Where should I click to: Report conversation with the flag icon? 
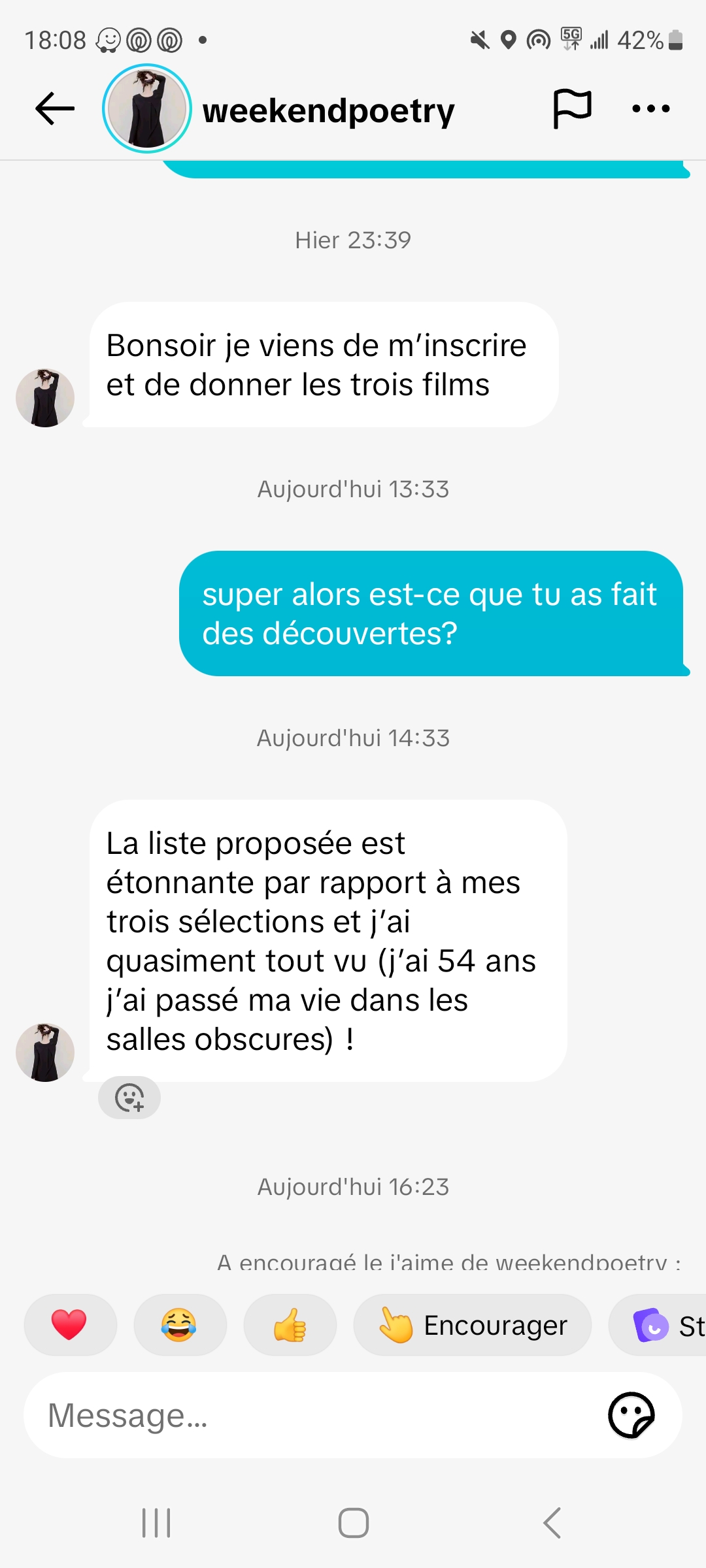pyautogui.click(x=572, y=108)
